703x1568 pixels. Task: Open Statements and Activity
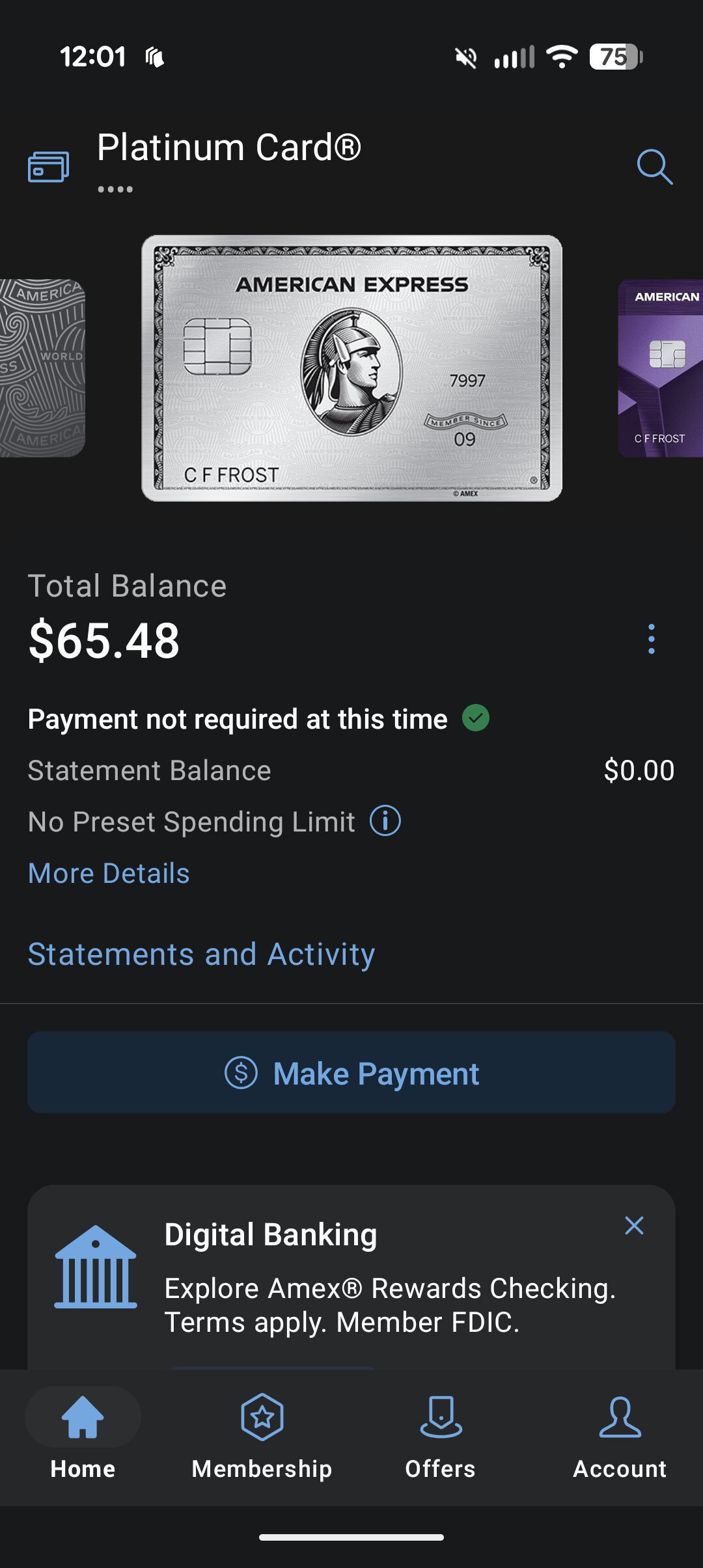point(201,954)
